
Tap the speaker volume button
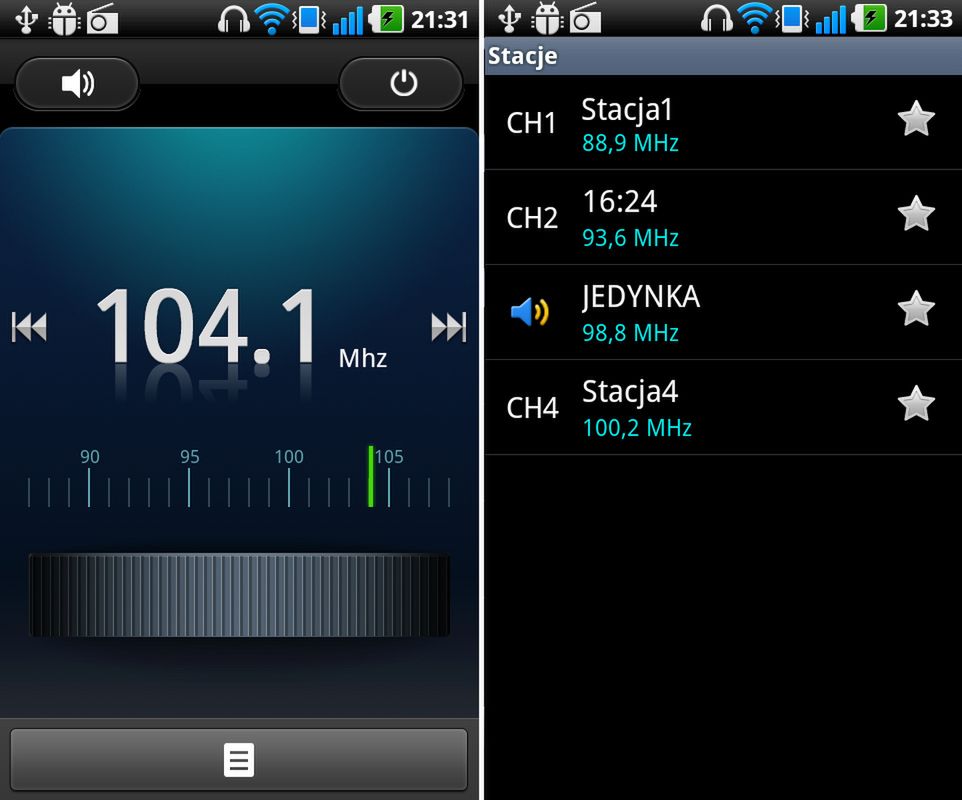(x=77, y=83)
